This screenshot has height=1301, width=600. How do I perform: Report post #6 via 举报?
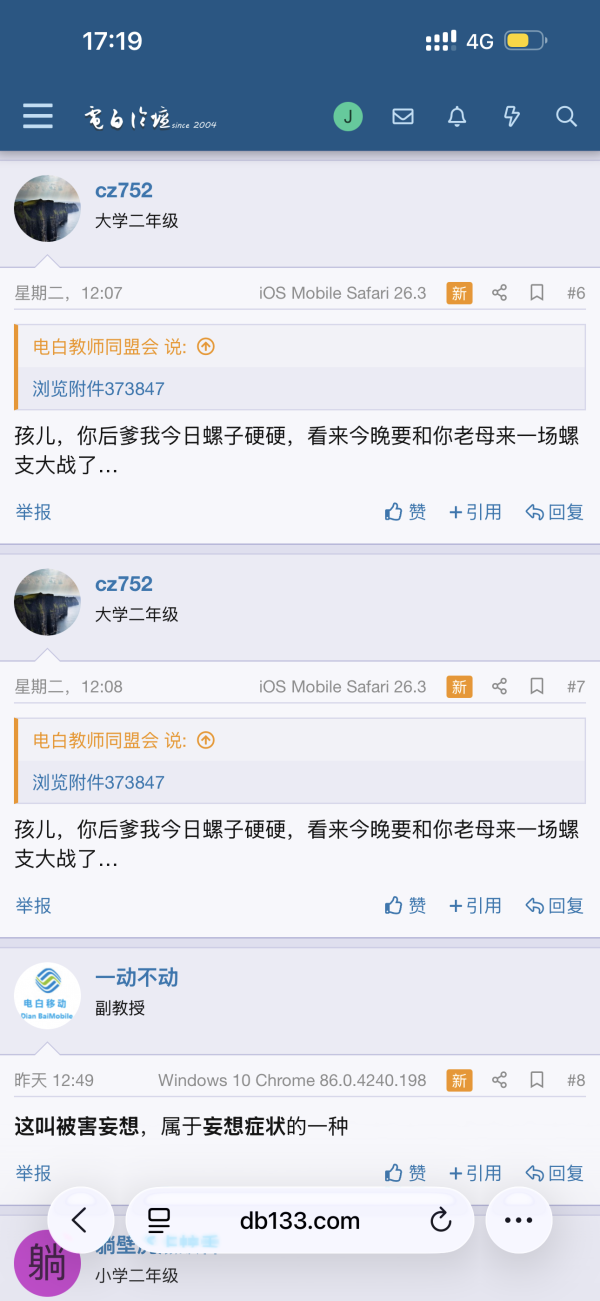pos(33,512)
